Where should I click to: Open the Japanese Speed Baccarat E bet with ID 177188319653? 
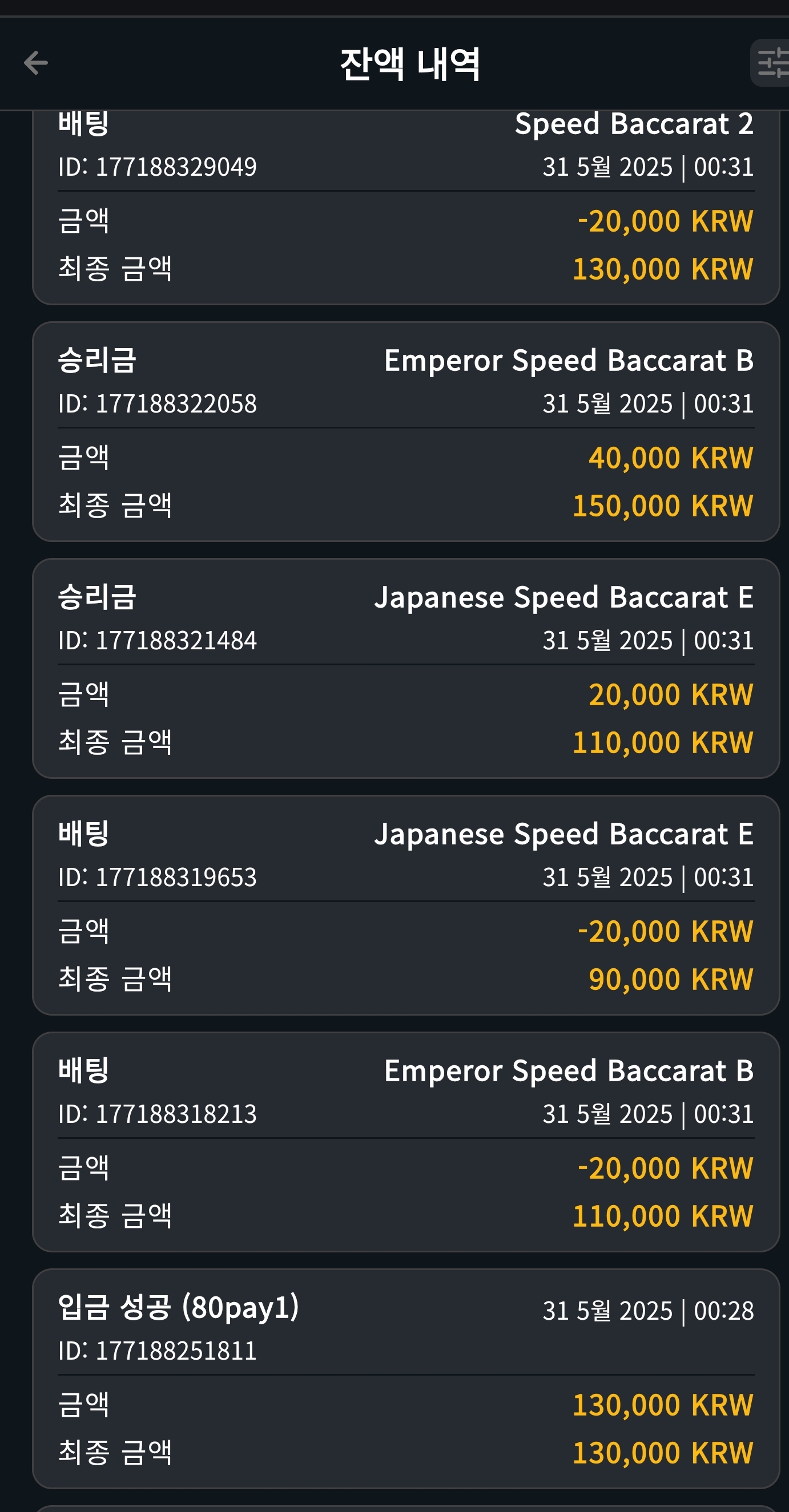pos(406,905)
